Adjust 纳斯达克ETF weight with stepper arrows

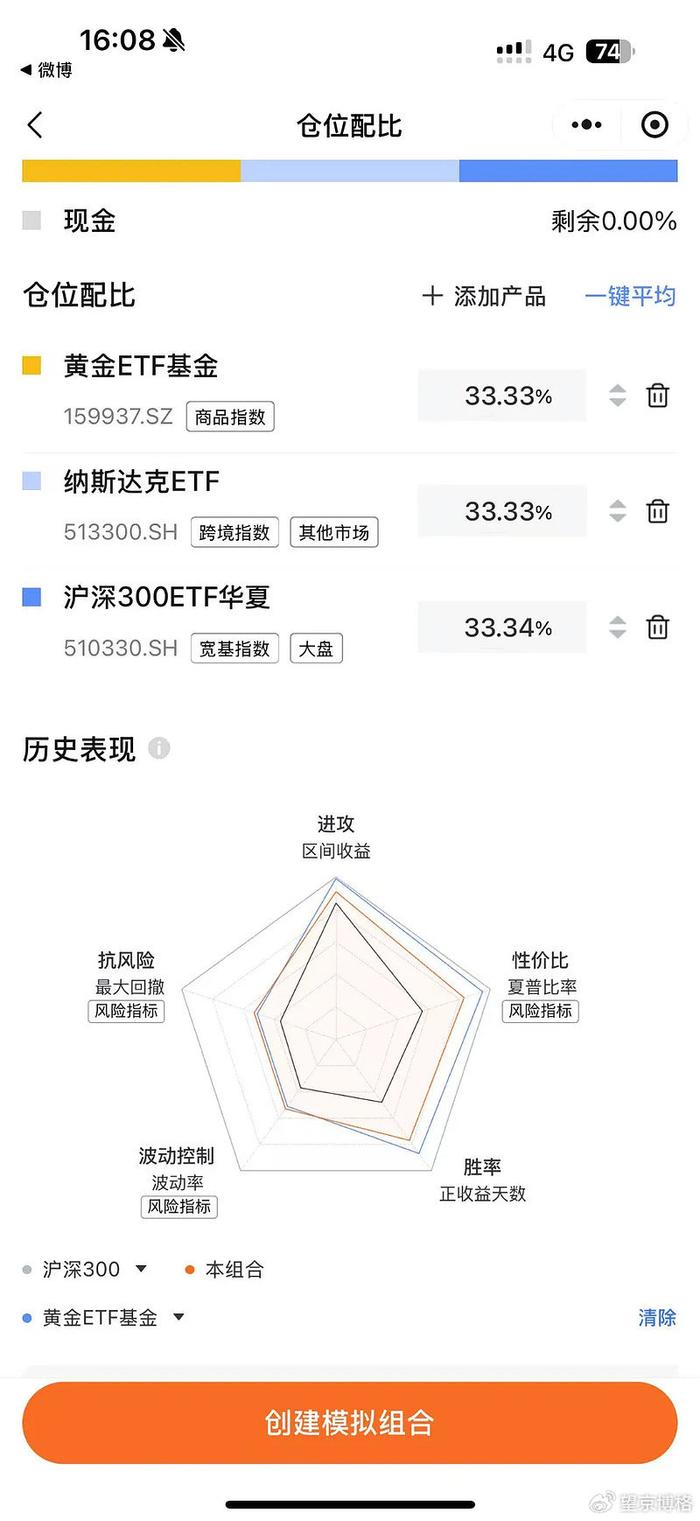618,512
